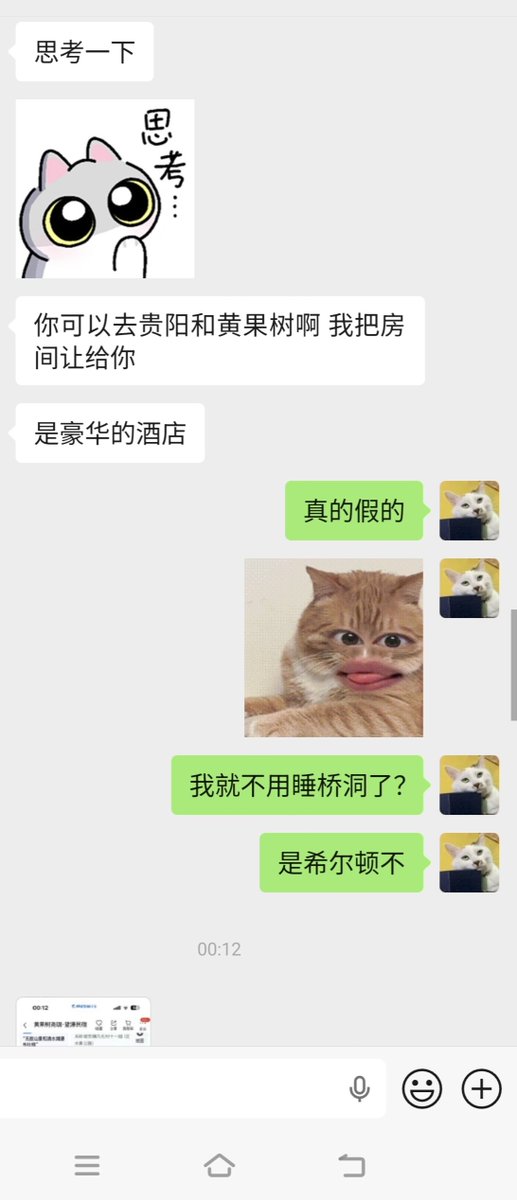Go back with the system back button
This screenshot has height=1200, width=517.
tap(351, 1165)
